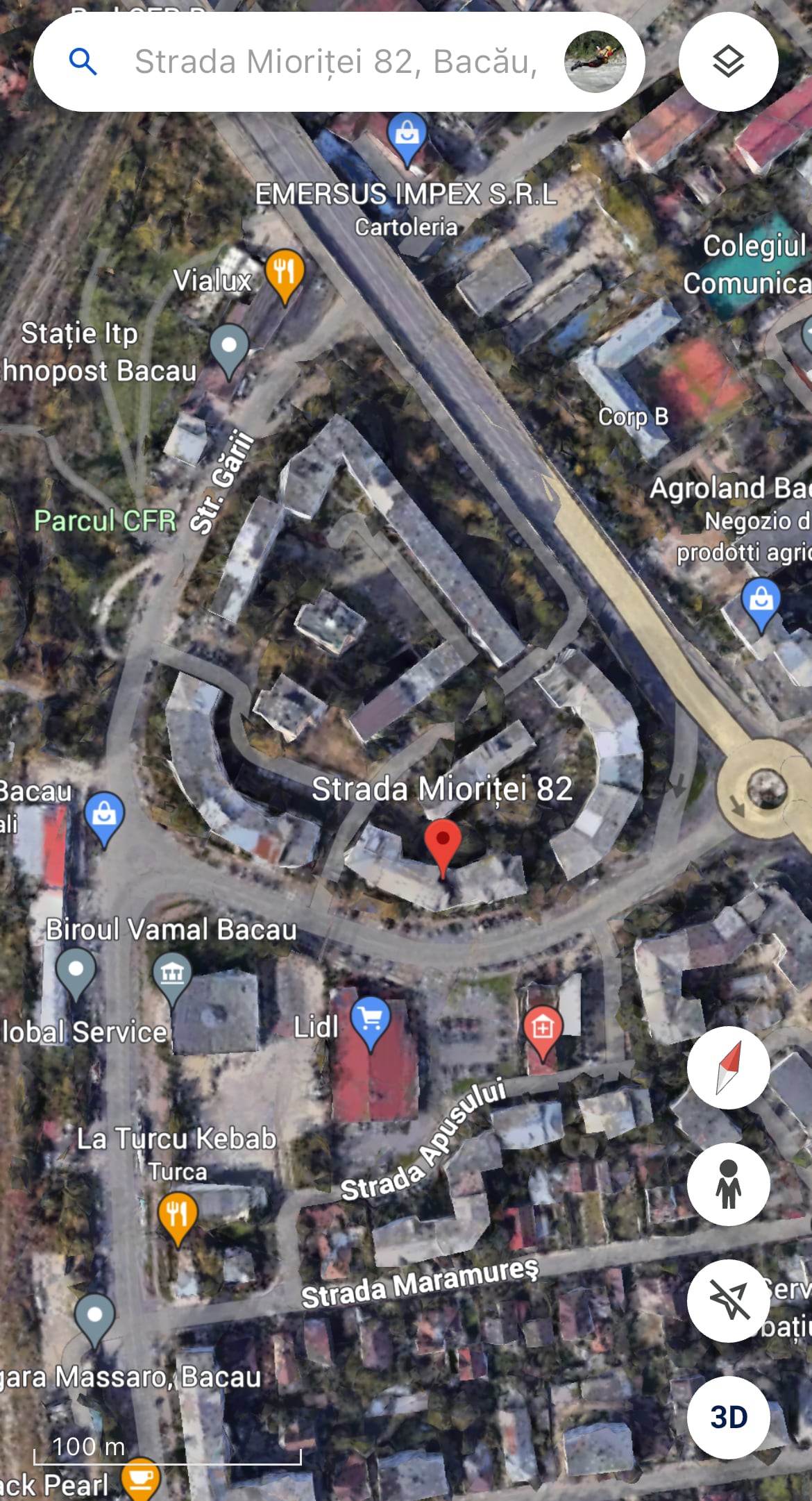Tap the location tracking button

pos(728,1300)
